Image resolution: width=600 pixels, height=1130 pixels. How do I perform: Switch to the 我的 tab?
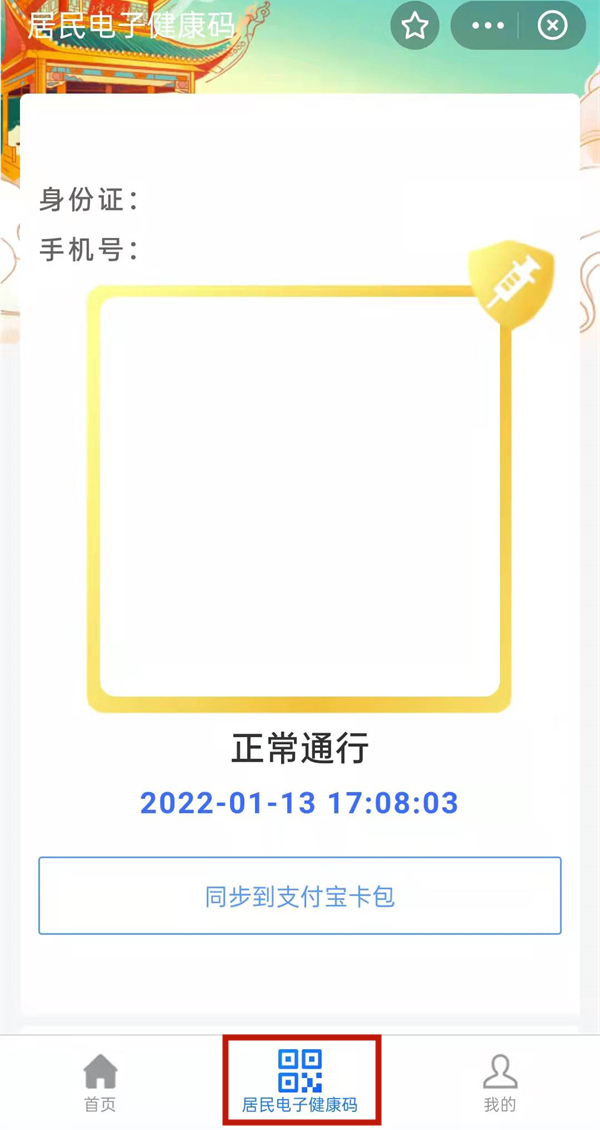(500, 1083)
